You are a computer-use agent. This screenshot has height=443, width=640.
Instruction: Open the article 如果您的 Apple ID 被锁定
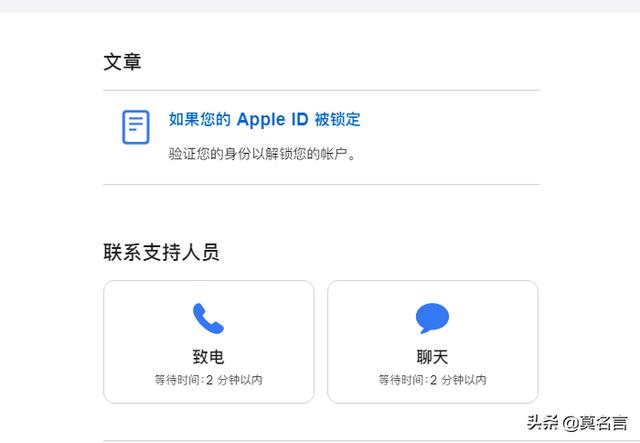(264, 120)
